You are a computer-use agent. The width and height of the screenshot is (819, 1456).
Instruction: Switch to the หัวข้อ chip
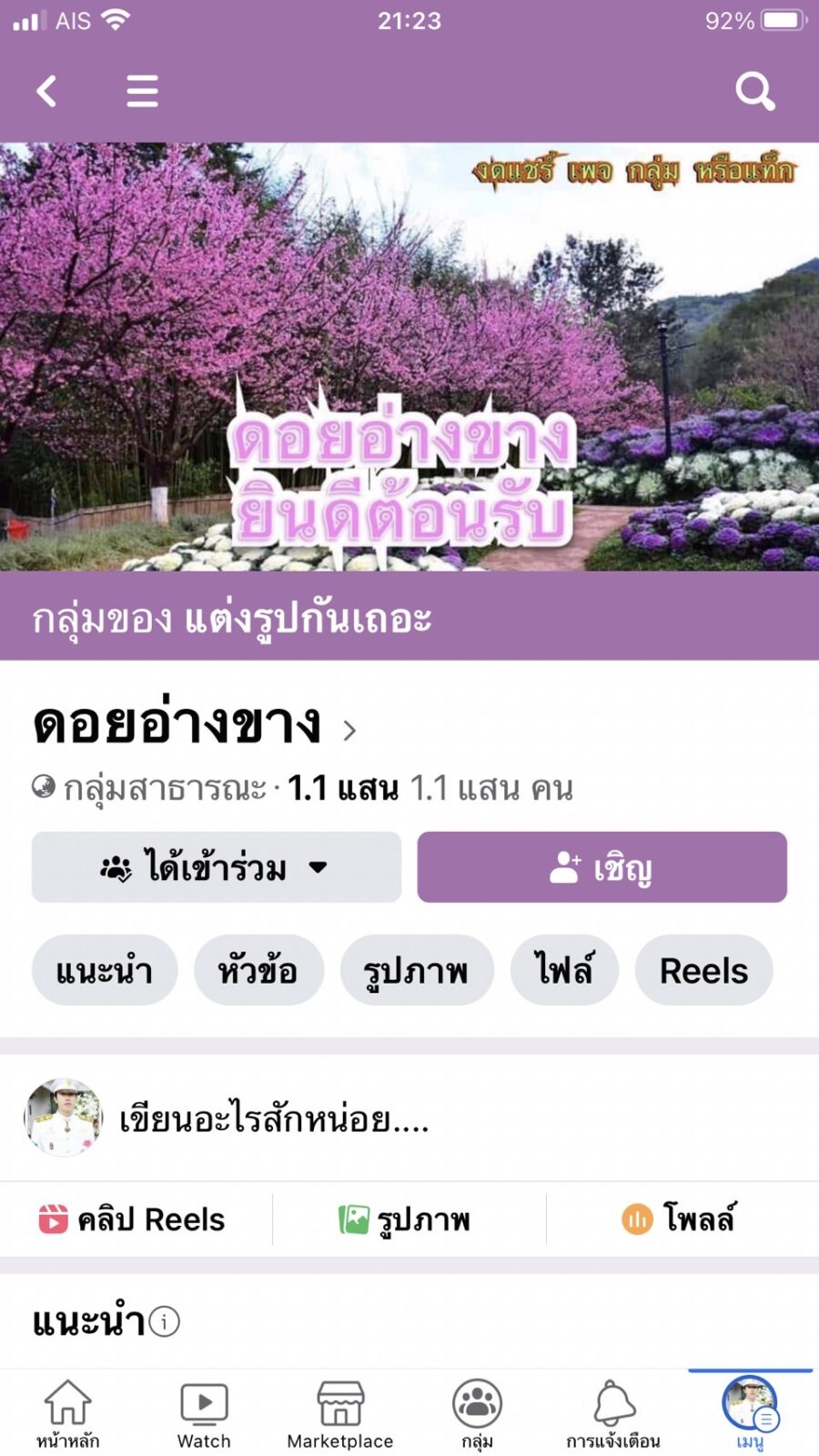(x=258, y=970)
